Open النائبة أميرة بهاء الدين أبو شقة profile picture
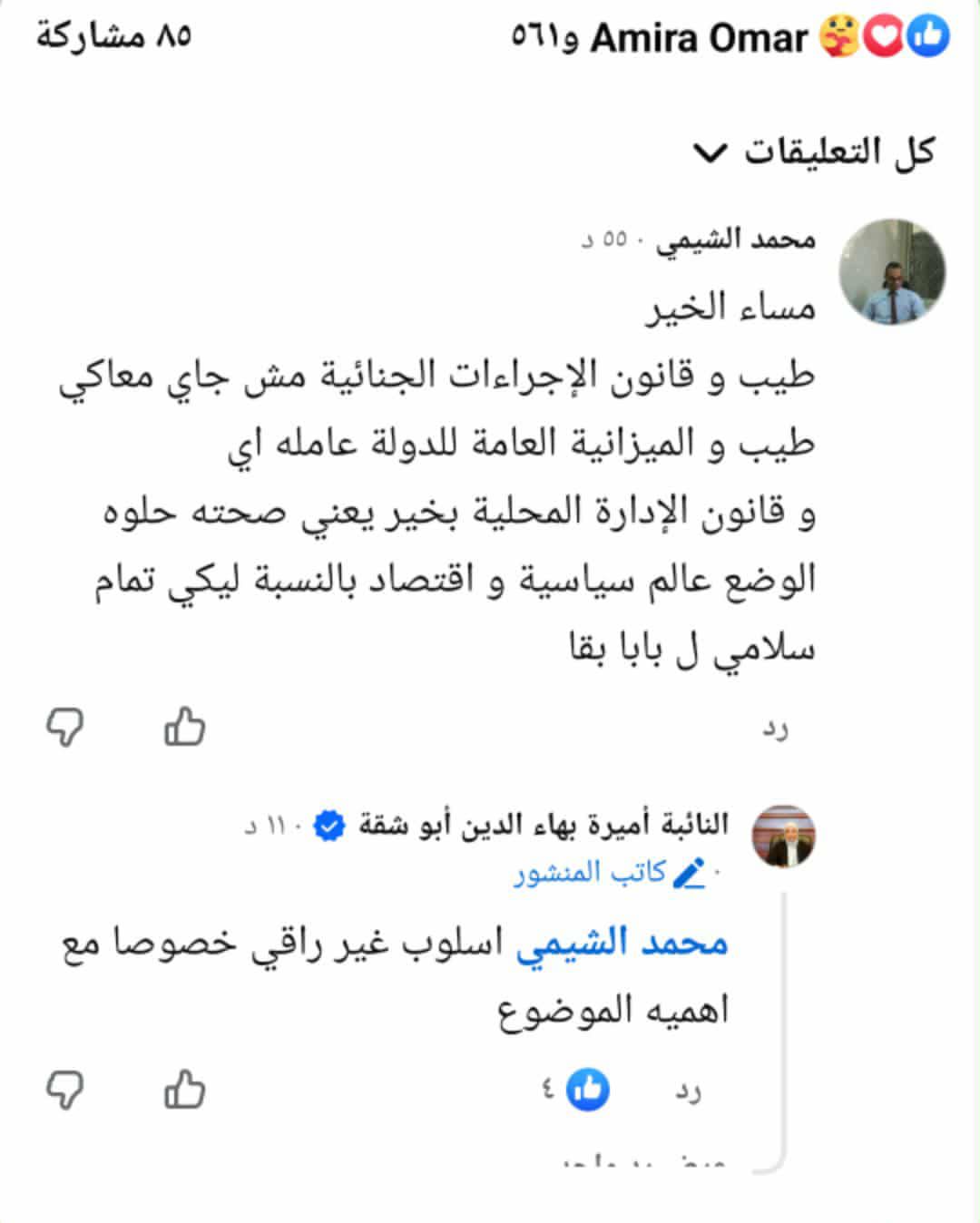 pyautogui.click(x=784, y=836)
